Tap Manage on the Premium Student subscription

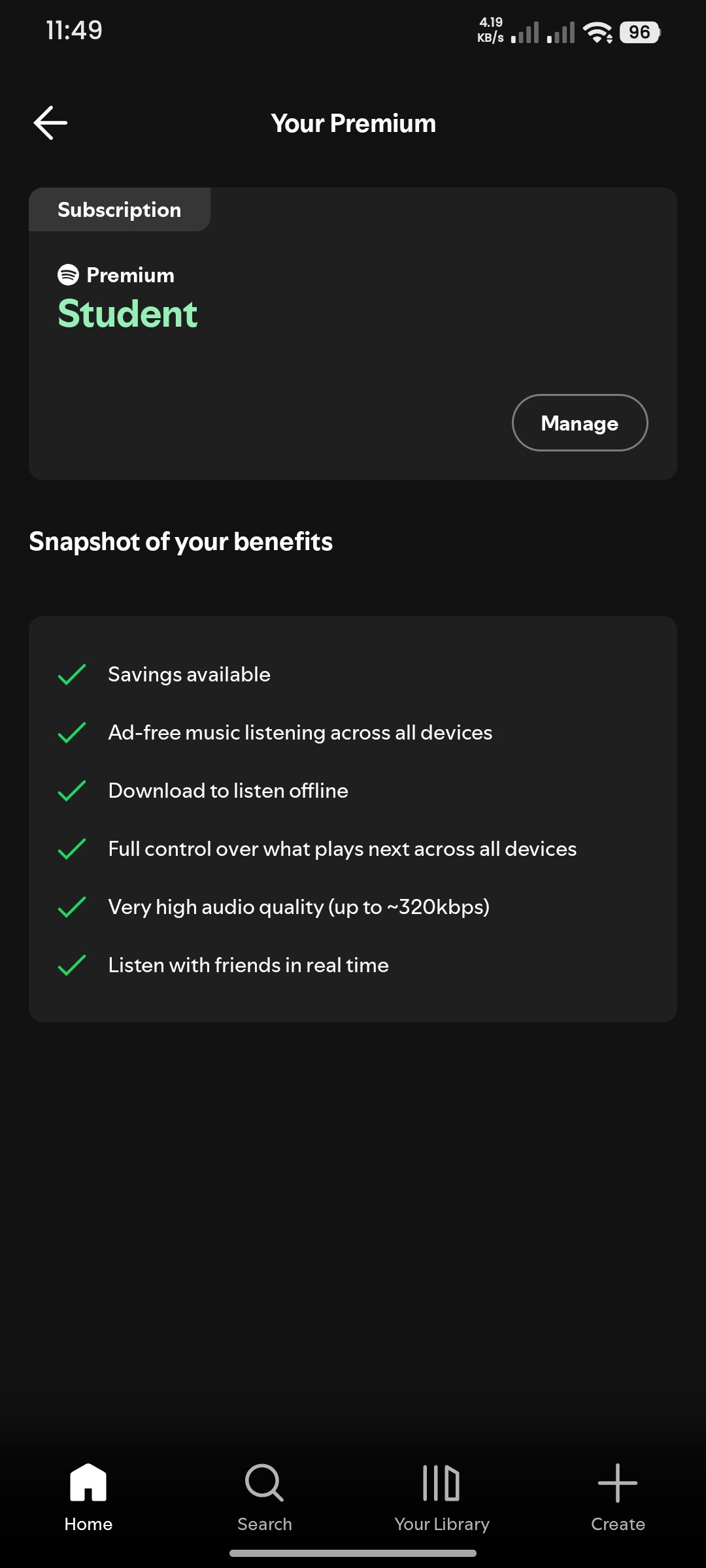579,423
